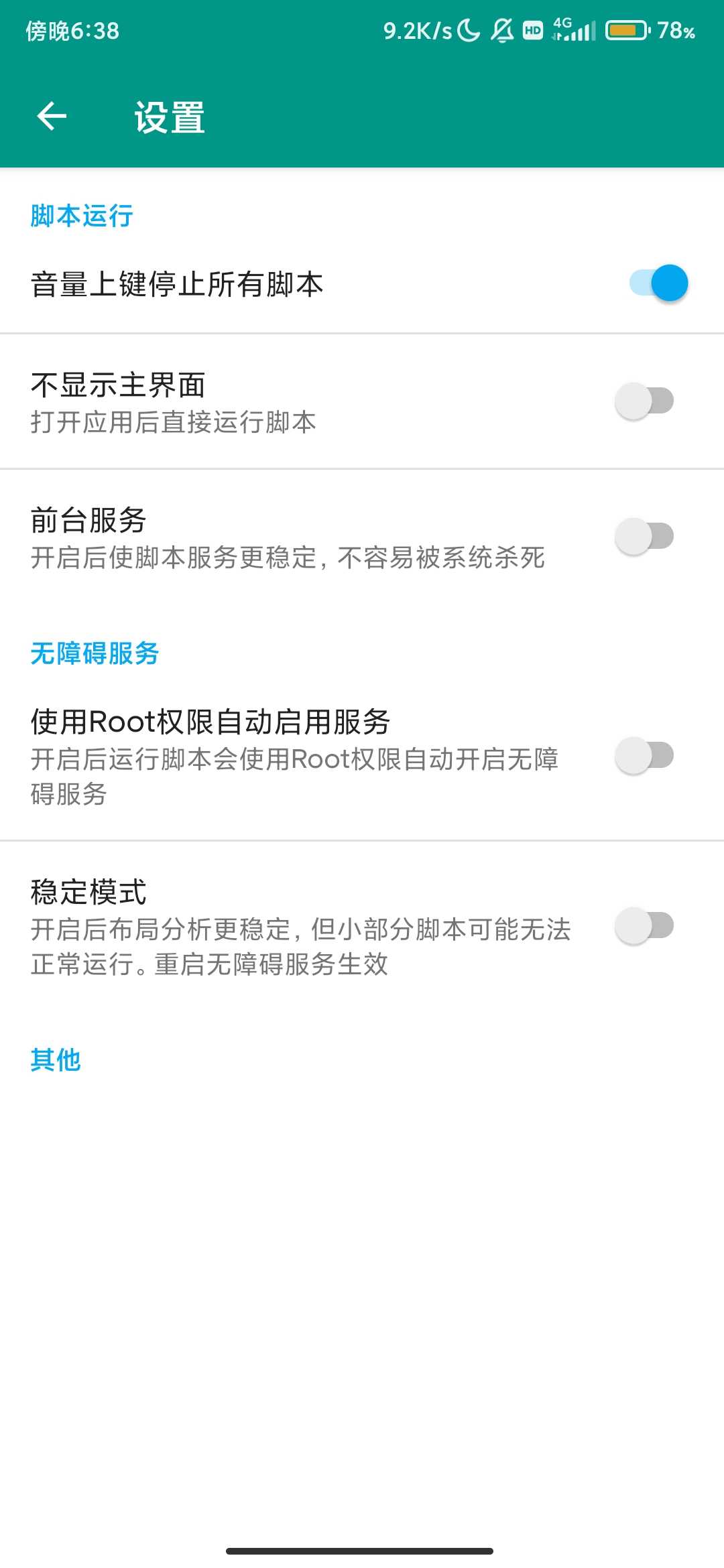The height and width of the screenshot is (1568, 724).
Task: Turn on 前台服务 toggle
Action: point(644,536)
